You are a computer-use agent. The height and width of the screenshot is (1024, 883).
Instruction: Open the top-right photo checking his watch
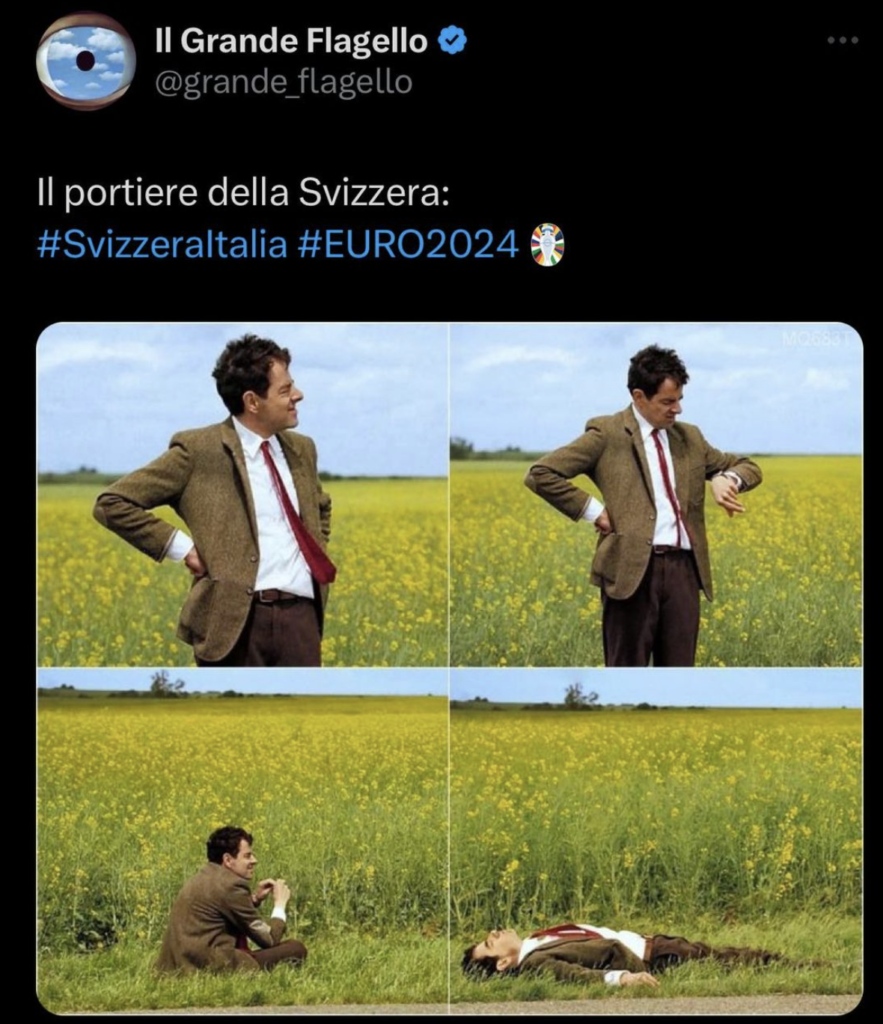coord(656,495)
